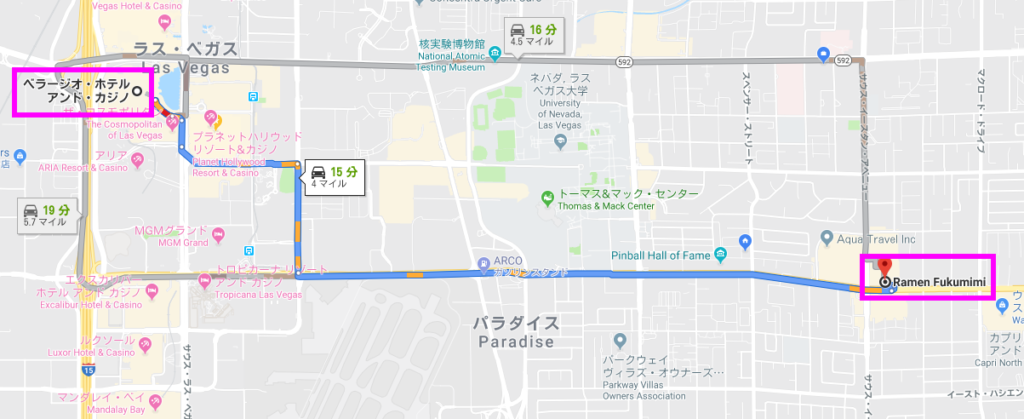This screenshot has width=1024, height=419.
Task: Tap the 15分 route time label
Action: [332, 176]
